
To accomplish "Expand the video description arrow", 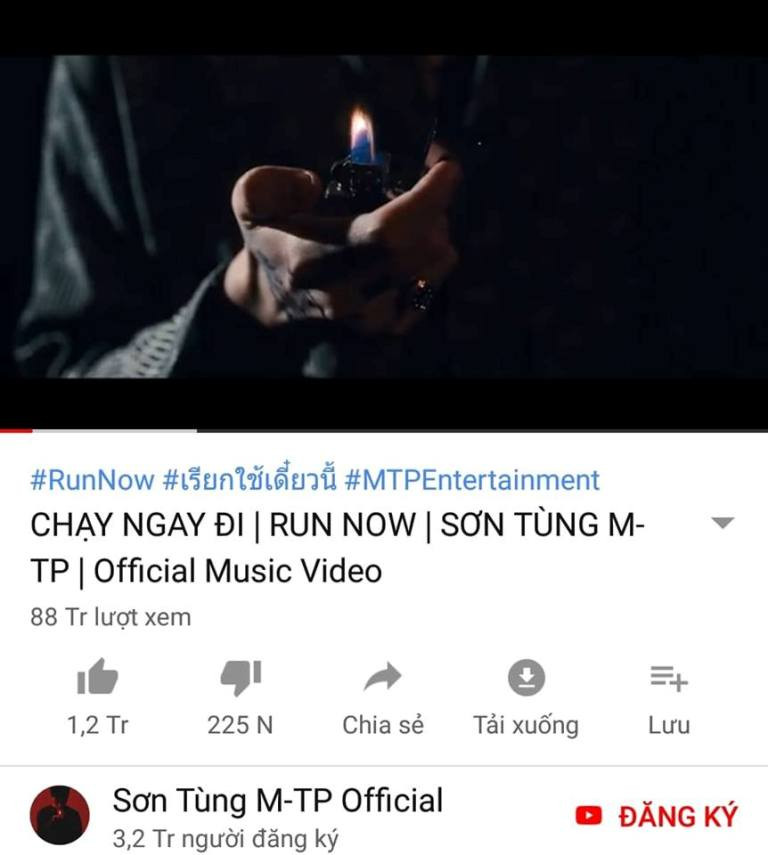I will coord(723,523).
